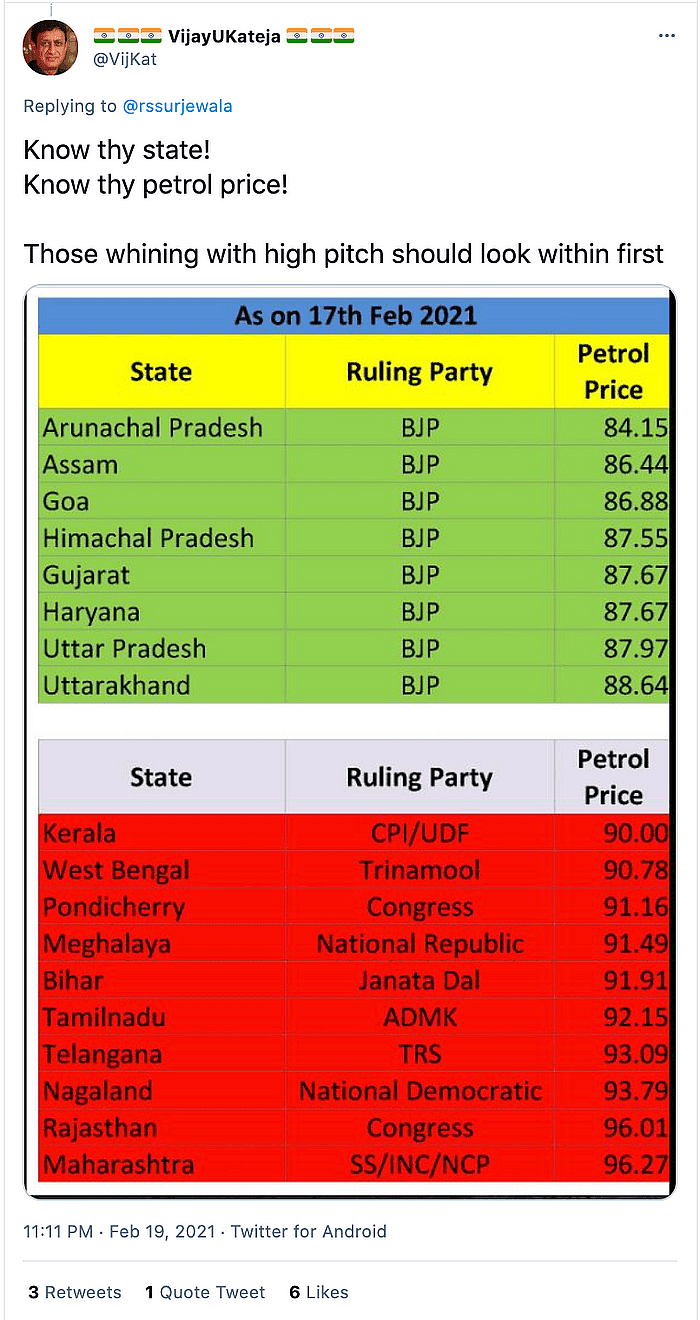See who gave the 6 Likes
The height and width of the screenshot is (1320, 700).
[319, 1292]
